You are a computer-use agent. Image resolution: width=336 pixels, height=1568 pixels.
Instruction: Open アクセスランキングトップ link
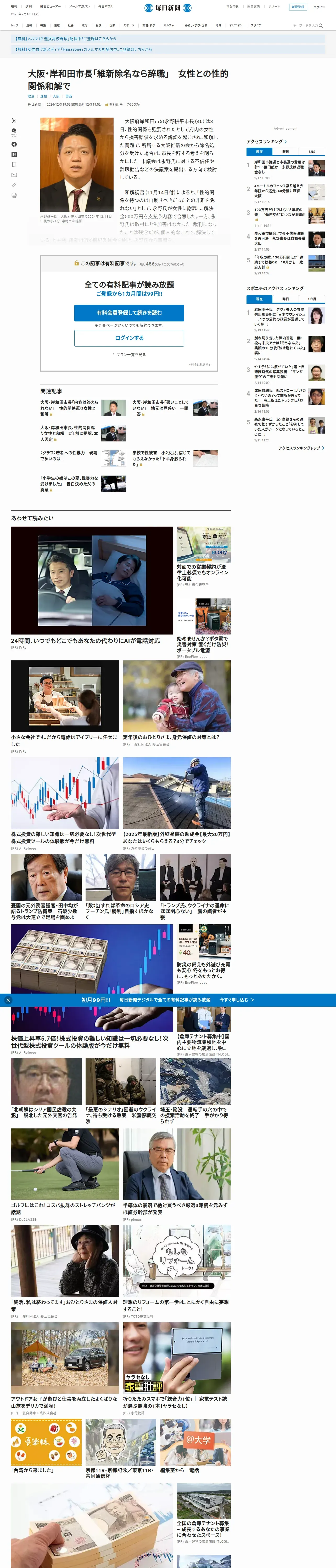pos(301,448)
